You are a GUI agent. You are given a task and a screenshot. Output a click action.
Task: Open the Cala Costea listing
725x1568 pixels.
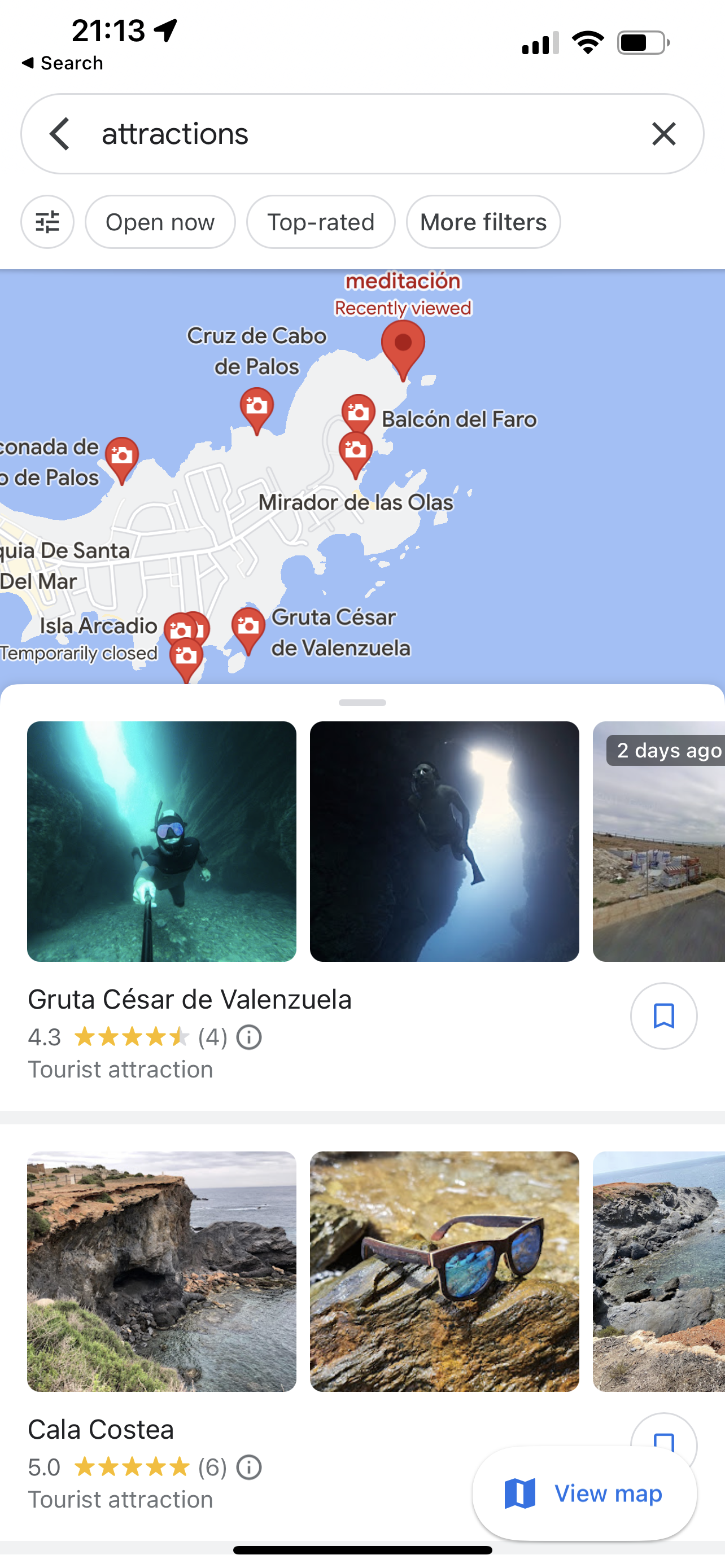pos(101,1429)
